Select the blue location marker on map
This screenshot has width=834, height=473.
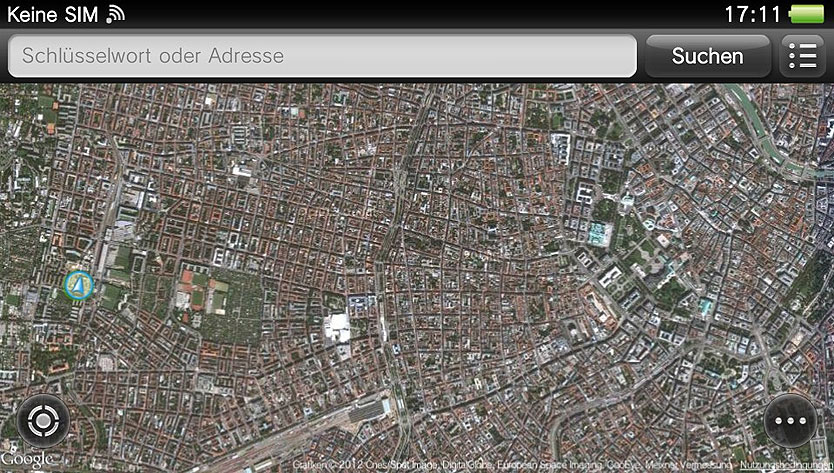pyautogui.click(x=78, y=286)
